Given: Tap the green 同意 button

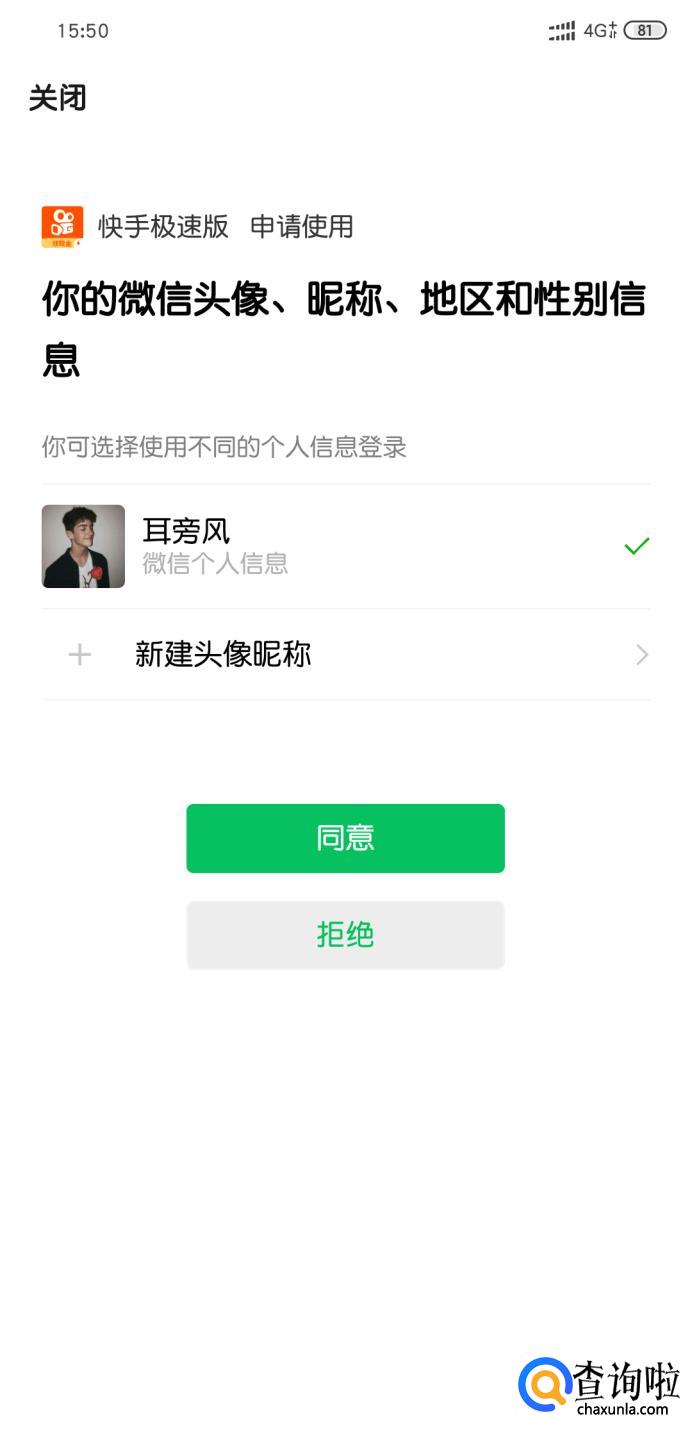Looking at the screenshot, I should coord(345,838).
